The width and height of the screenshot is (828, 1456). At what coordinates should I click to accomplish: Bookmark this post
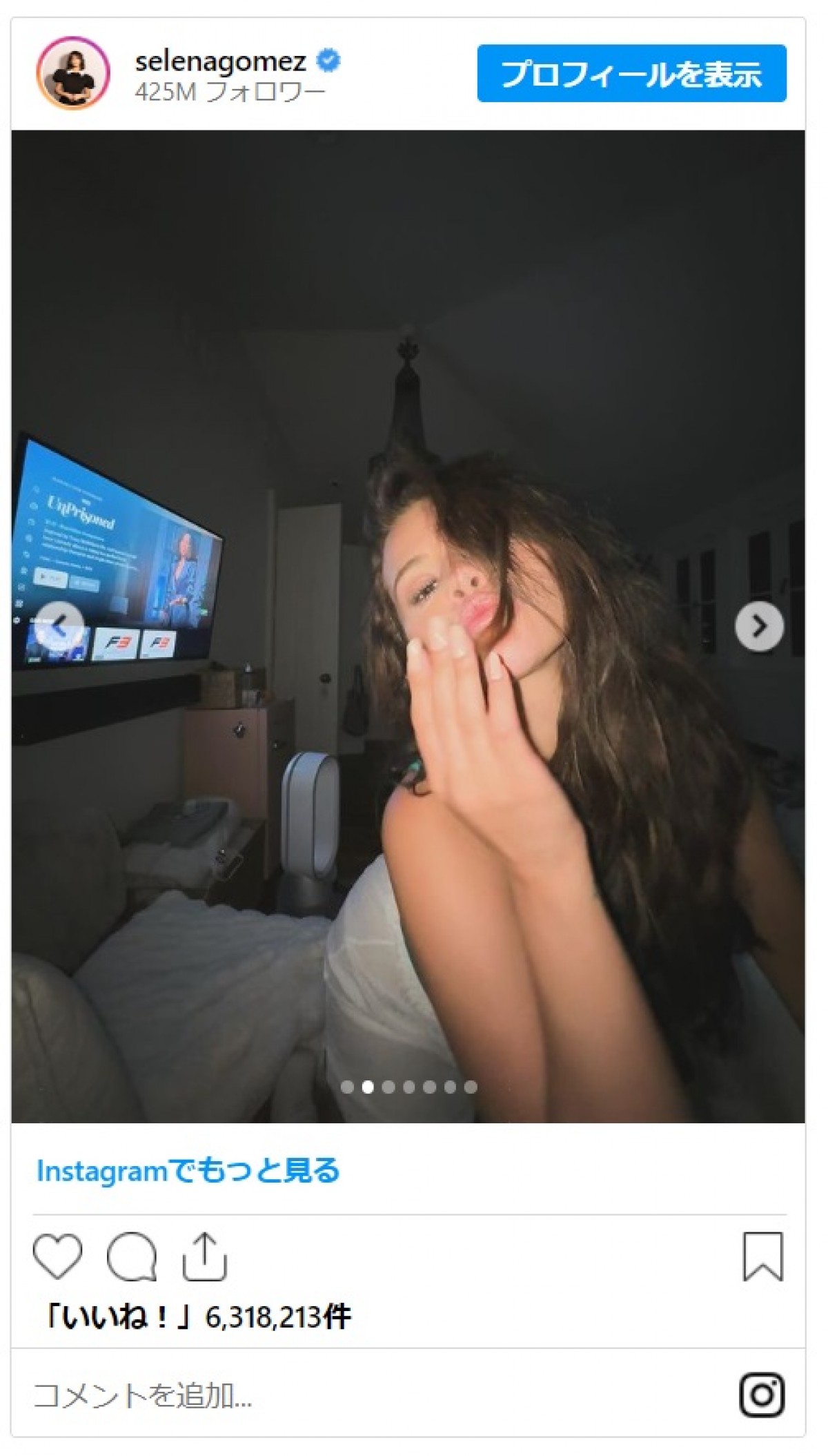click(x=762, y=1256)
